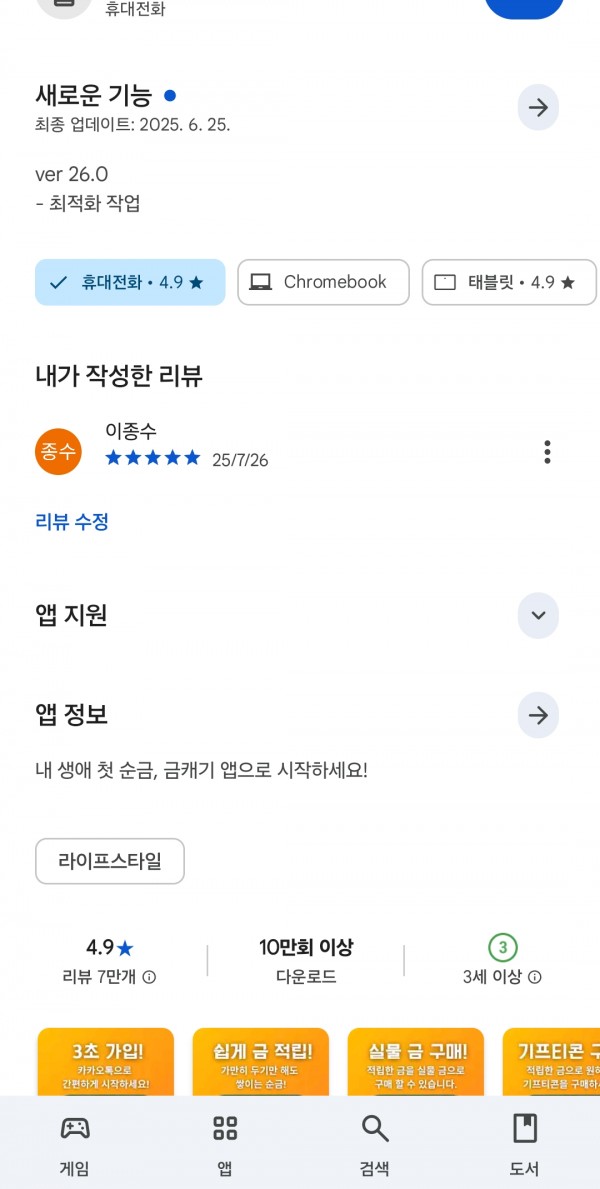Go to the 검색 tab

coord(375,1143)
